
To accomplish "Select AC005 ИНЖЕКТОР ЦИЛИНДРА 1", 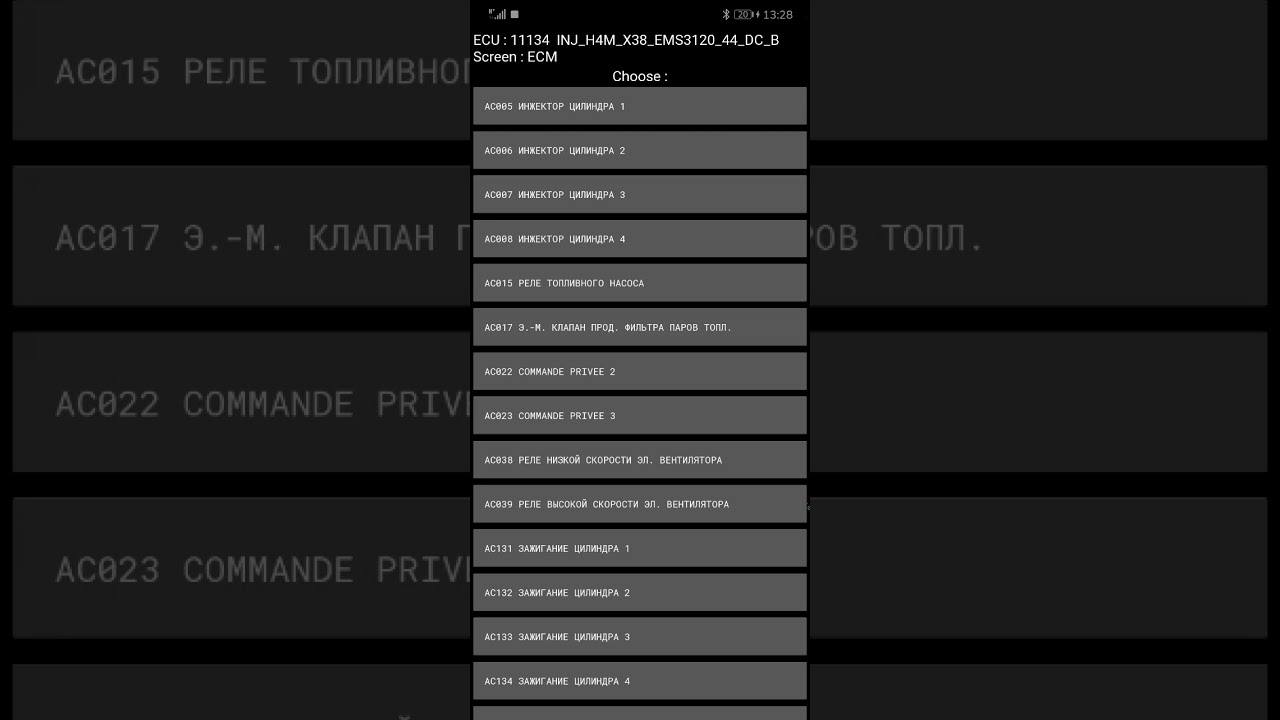I will [639, 106].
